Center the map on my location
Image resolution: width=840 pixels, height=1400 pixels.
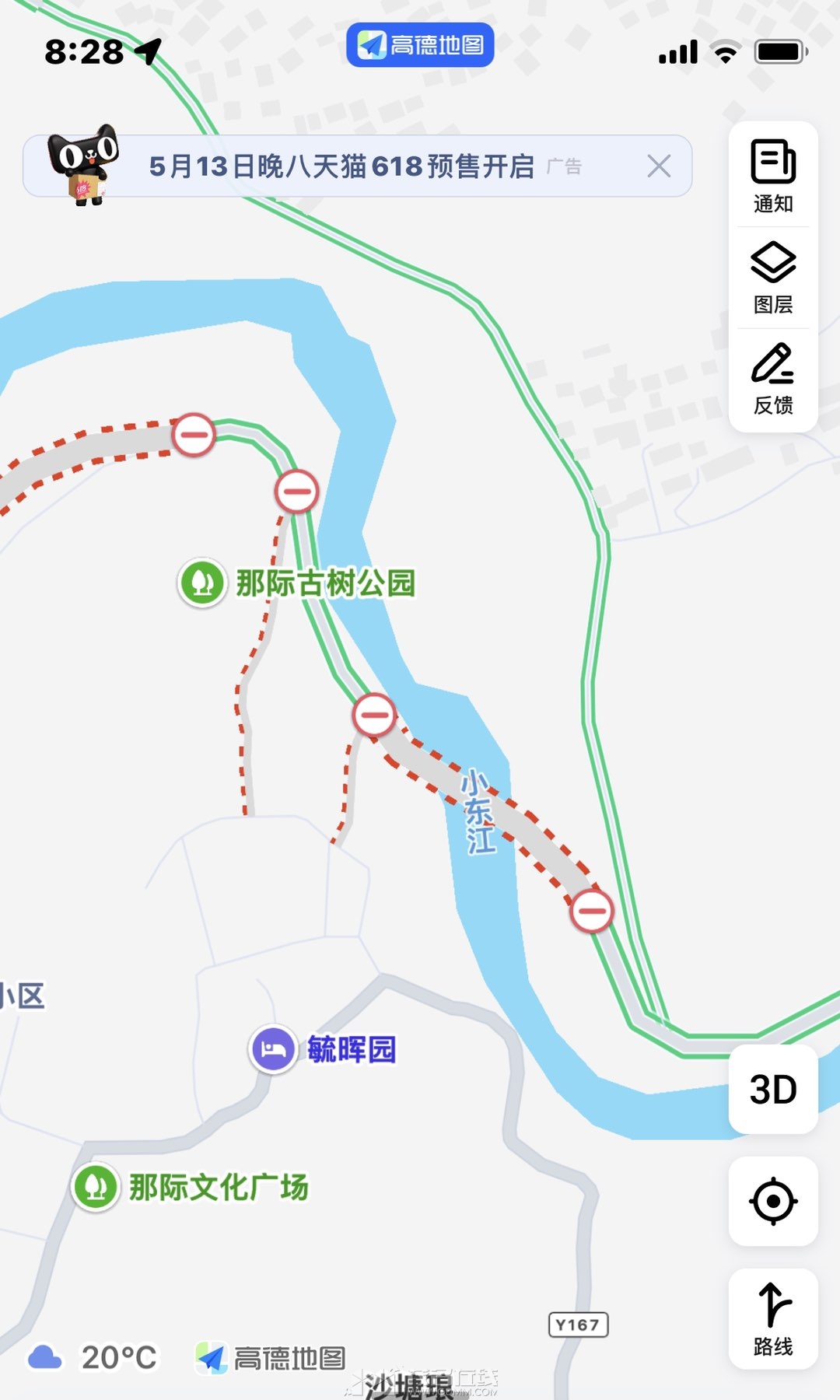(772, 1201)
